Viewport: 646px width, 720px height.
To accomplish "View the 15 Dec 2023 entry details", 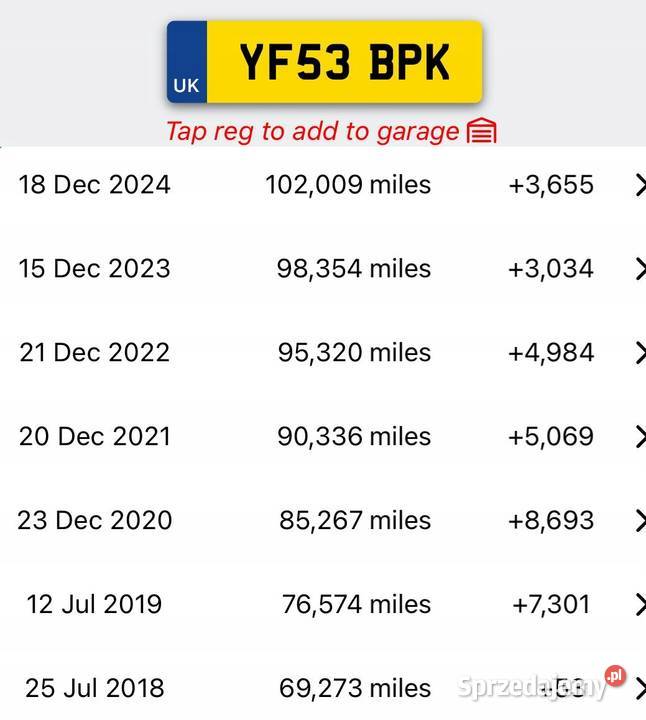I will point(323,269).
